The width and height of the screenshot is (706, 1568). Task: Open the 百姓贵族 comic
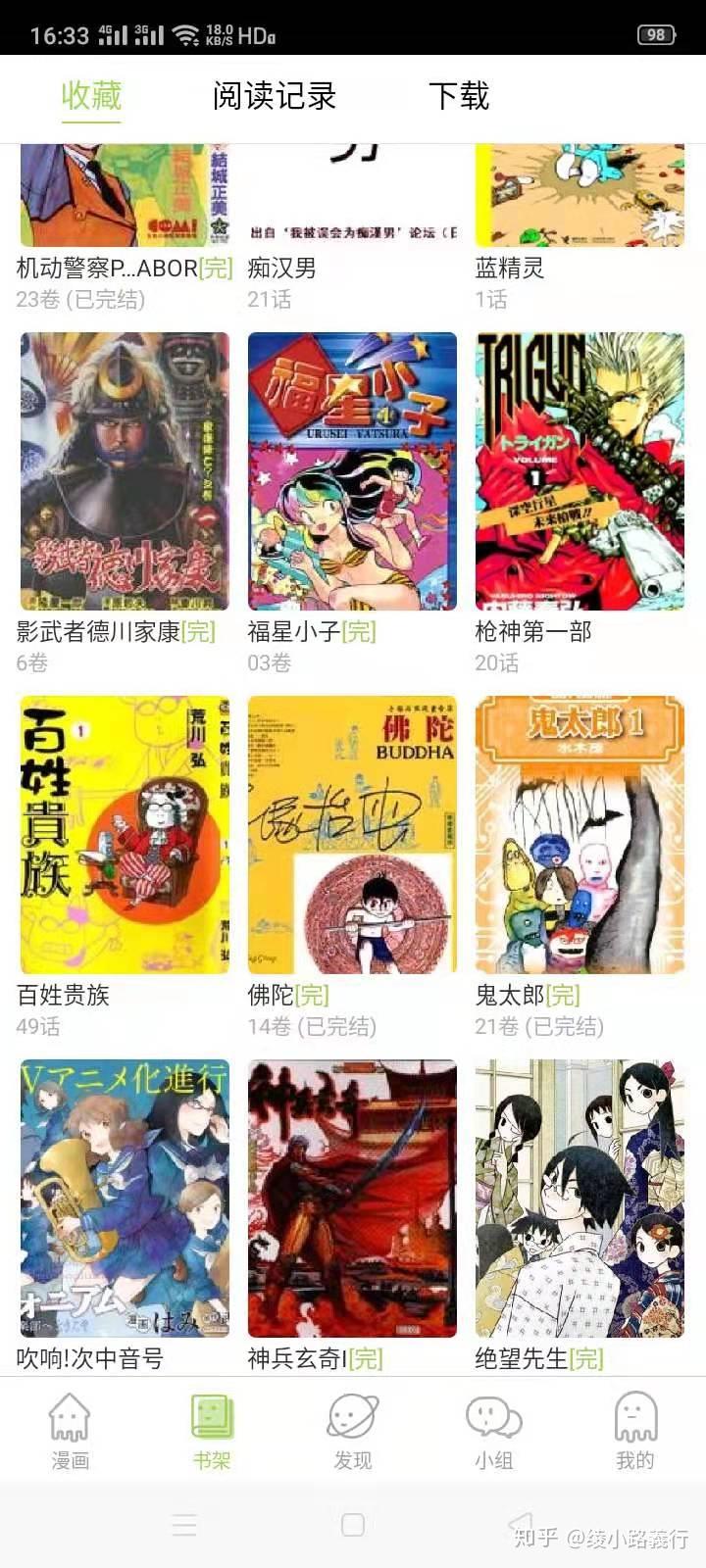[x=125, y=835]
